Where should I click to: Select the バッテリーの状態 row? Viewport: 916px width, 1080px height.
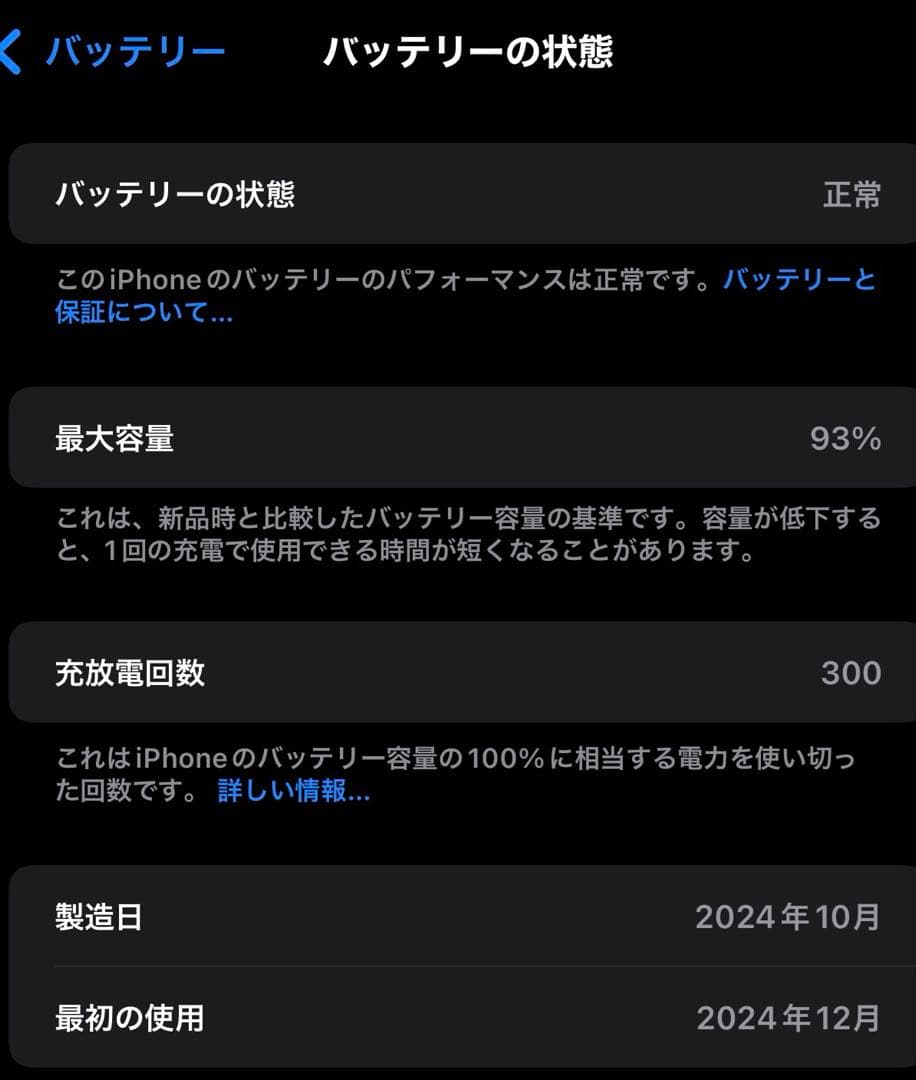(458, 194)
